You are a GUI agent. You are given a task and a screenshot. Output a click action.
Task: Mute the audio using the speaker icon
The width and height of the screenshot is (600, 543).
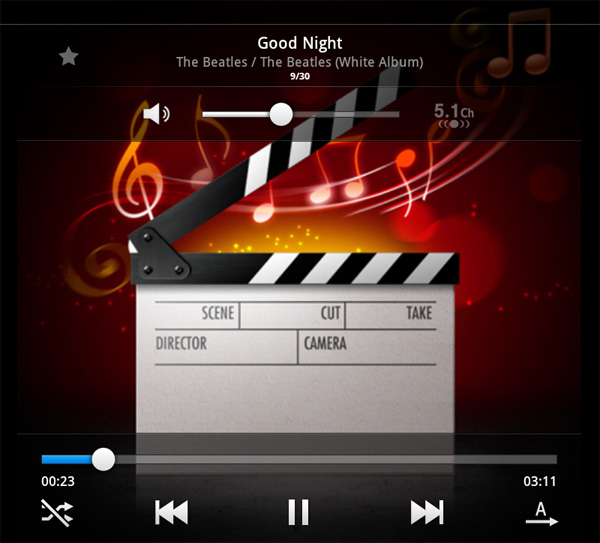[156, 114]
